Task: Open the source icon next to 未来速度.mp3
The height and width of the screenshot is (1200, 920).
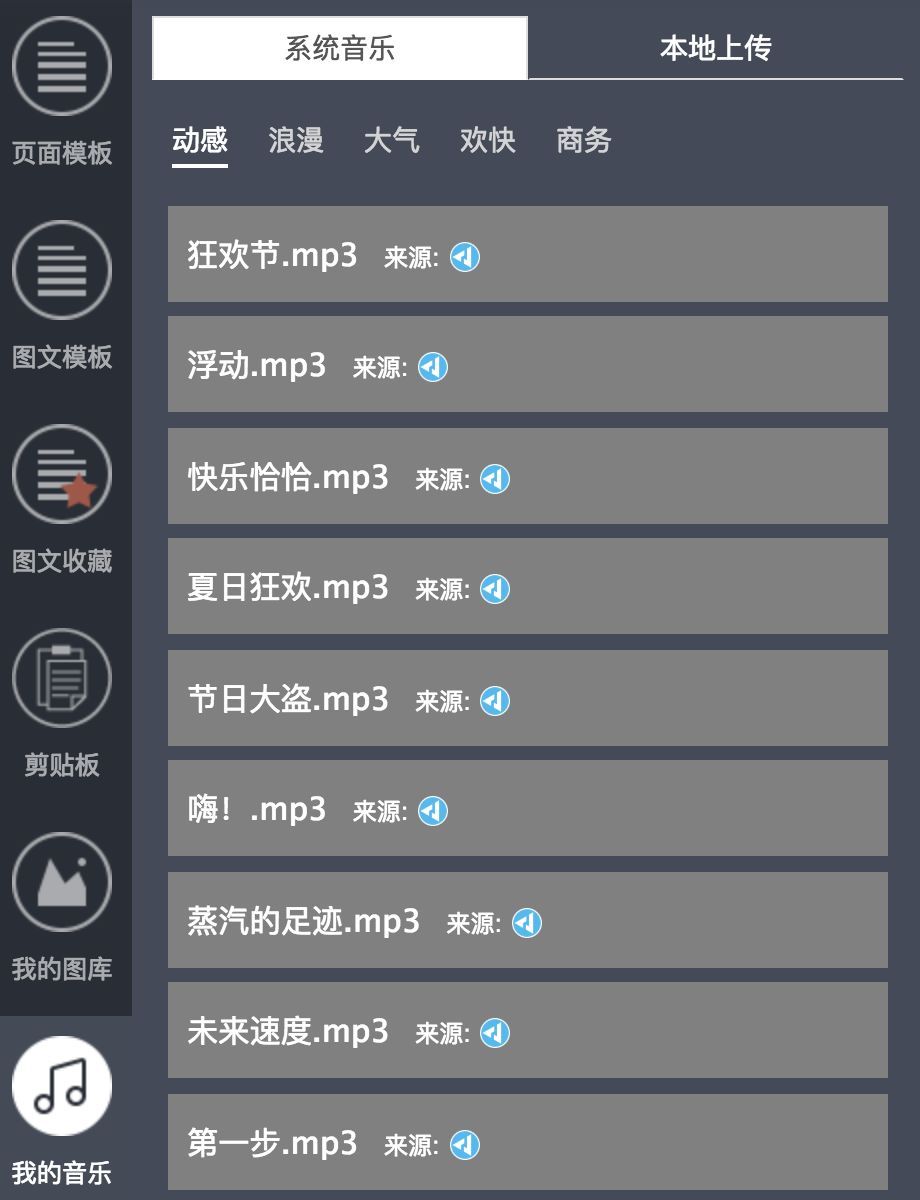Action: pyautogui.click(x=495, y=1033)
